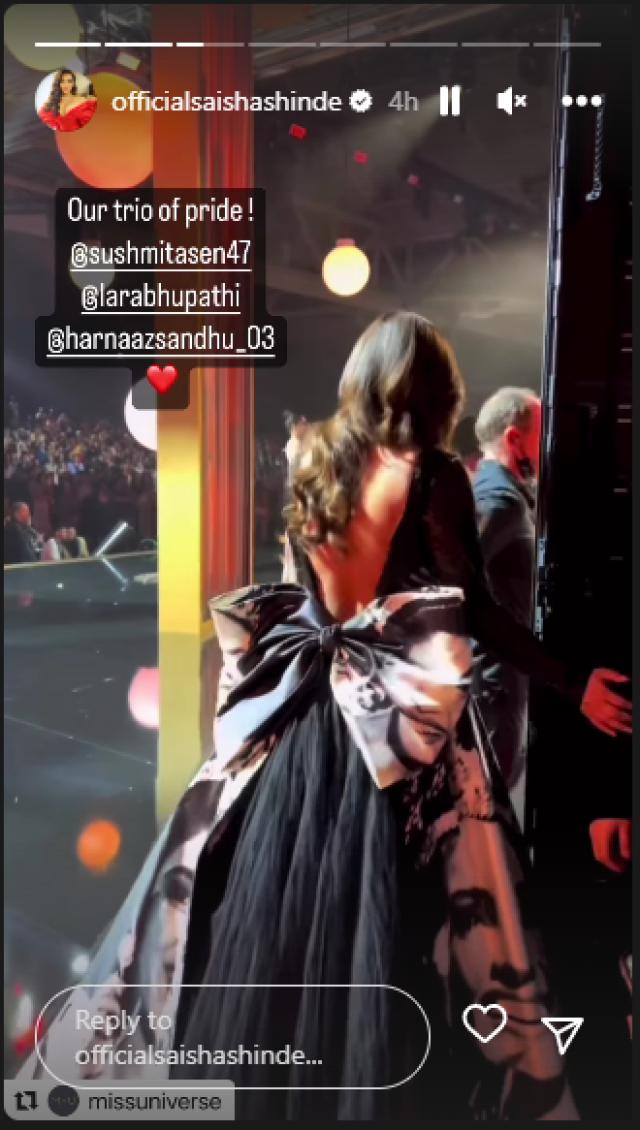Like this story with the heart

[x=484, y=1022]
